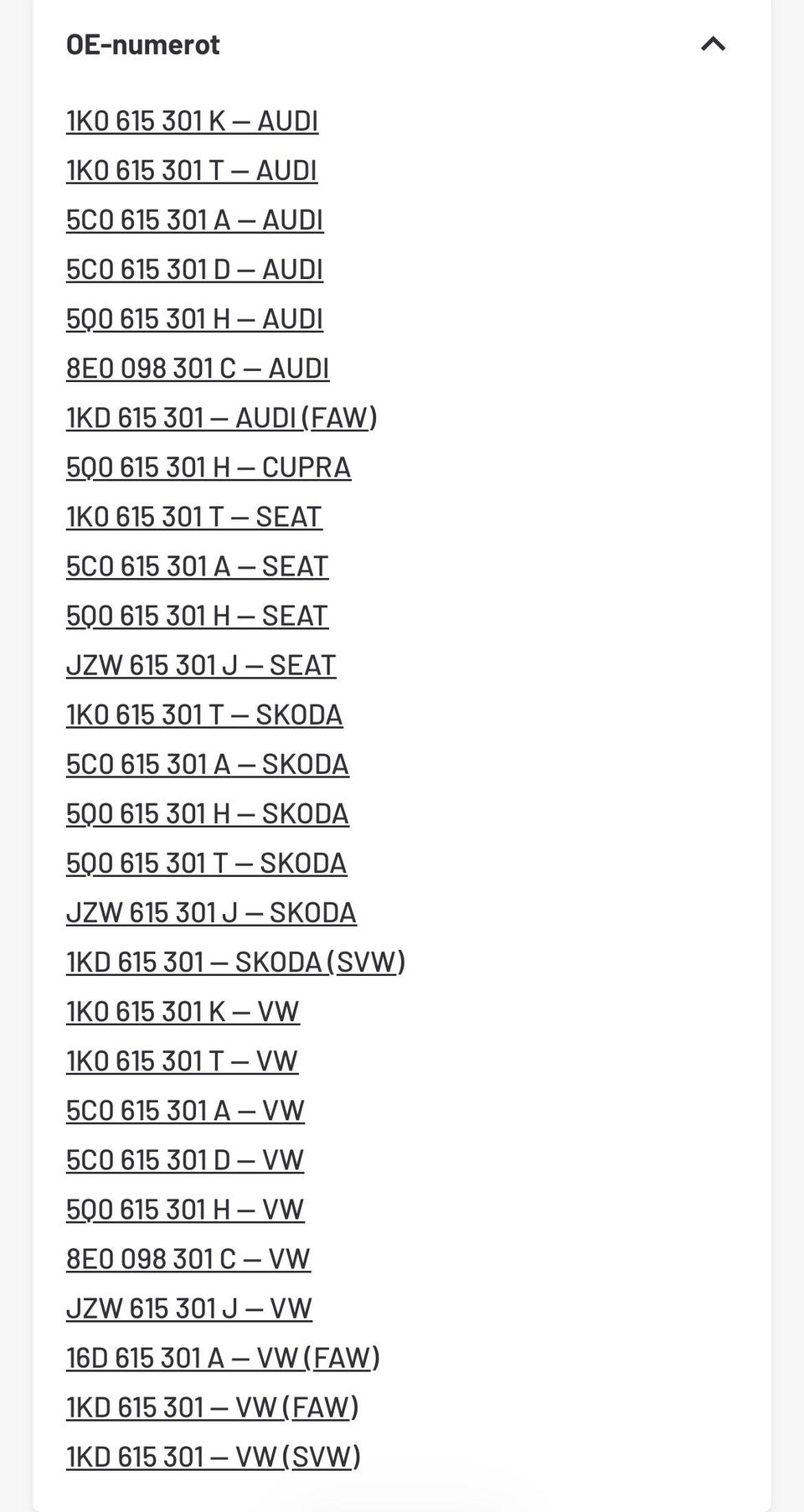Open link 1K0 615 301 K — VW
Screen dimensions: 804x1512
click(183, 1011)
